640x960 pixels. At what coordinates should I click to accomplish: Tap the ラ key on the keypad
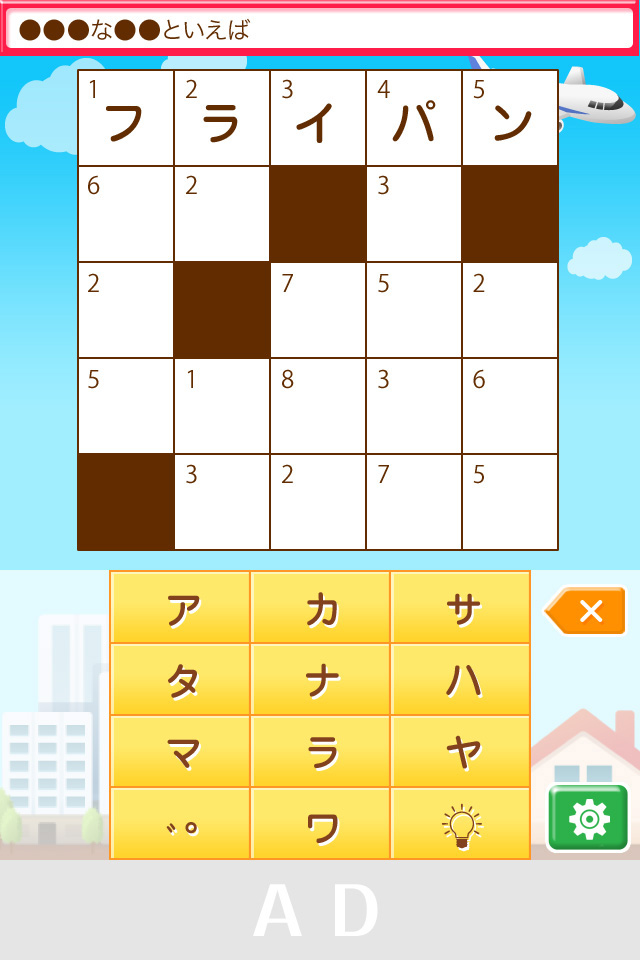[320, 751]
